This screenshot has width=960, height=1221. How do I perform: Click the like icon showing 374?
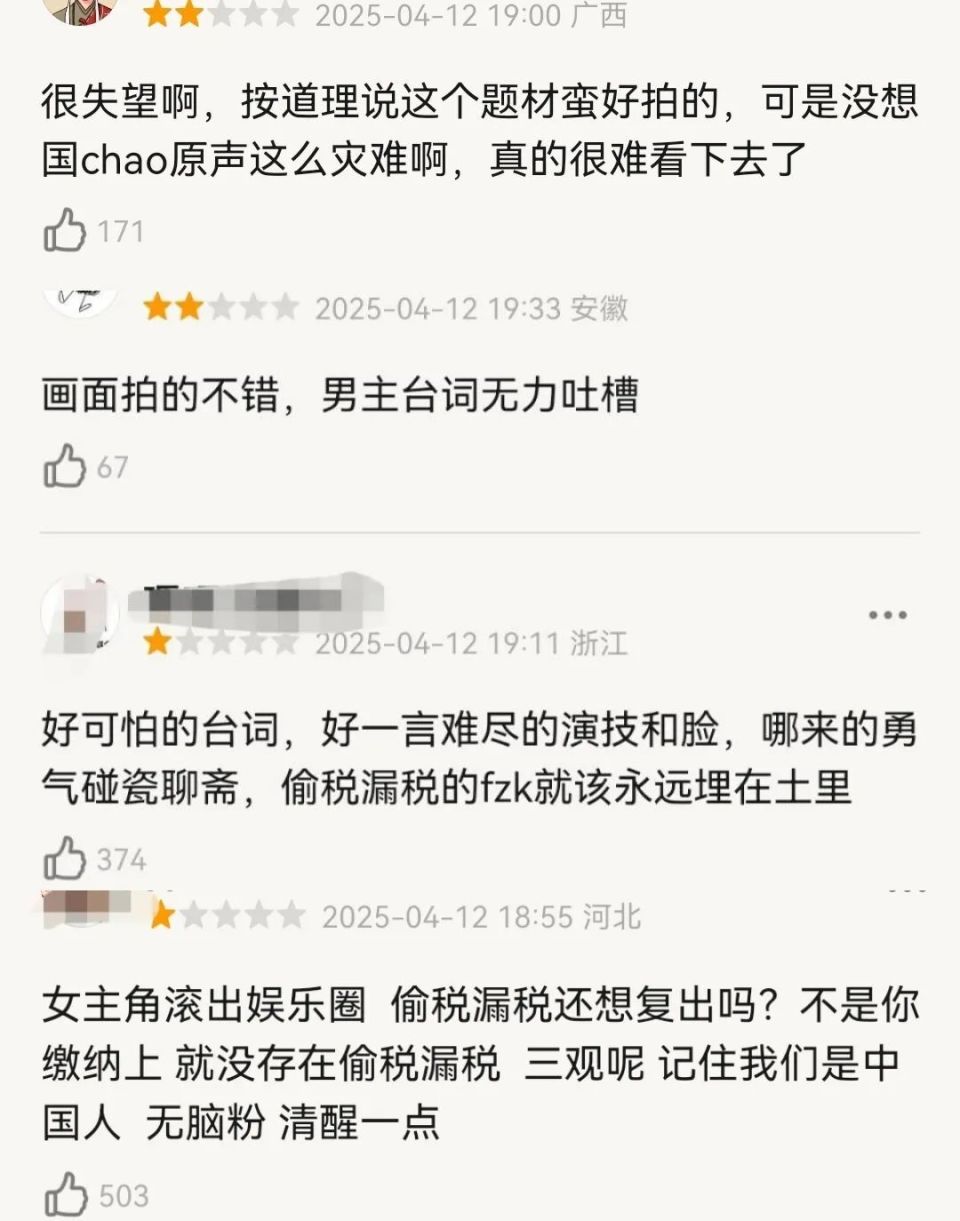(63, 857)
